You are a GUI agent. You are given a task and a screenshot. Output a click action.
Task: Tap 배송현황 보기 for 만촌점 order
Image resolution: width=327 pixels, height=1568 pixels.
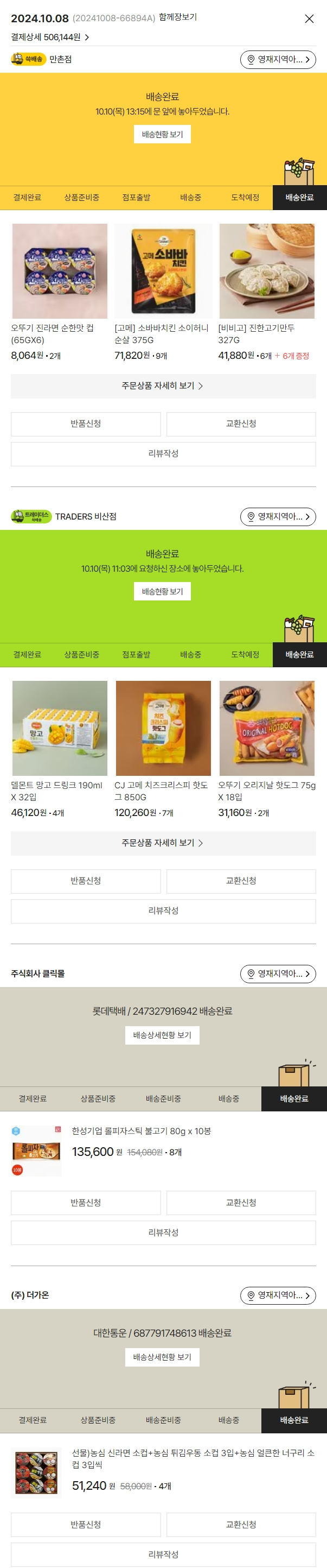(162, 135)
